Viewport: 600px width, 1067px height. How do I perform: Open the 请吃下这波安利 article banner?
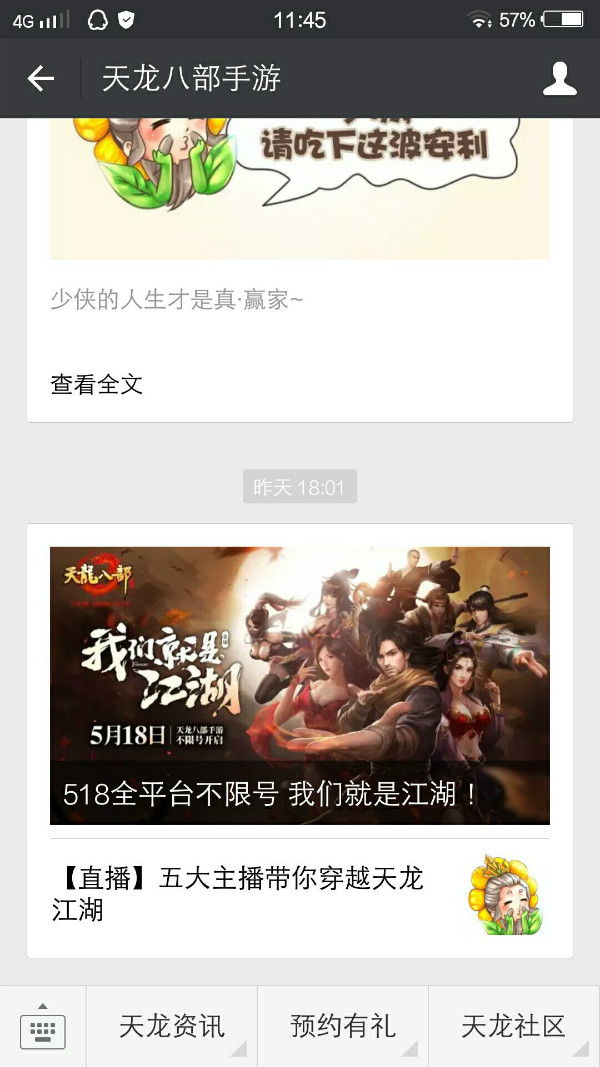[300, 185]
